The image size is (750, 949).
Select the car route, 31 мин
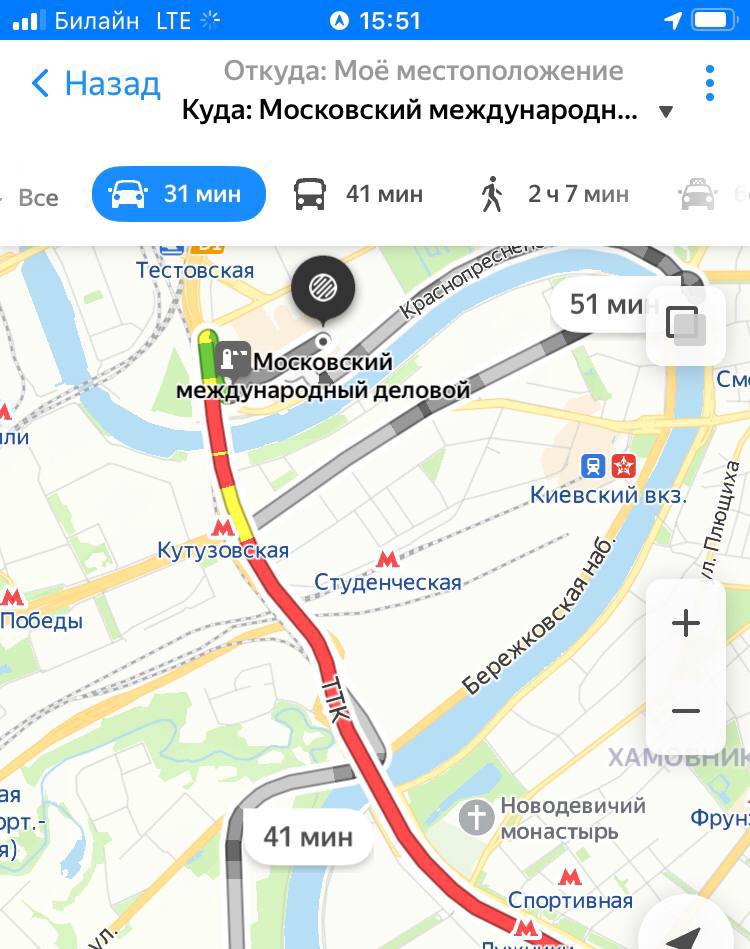tap(178, 193)
